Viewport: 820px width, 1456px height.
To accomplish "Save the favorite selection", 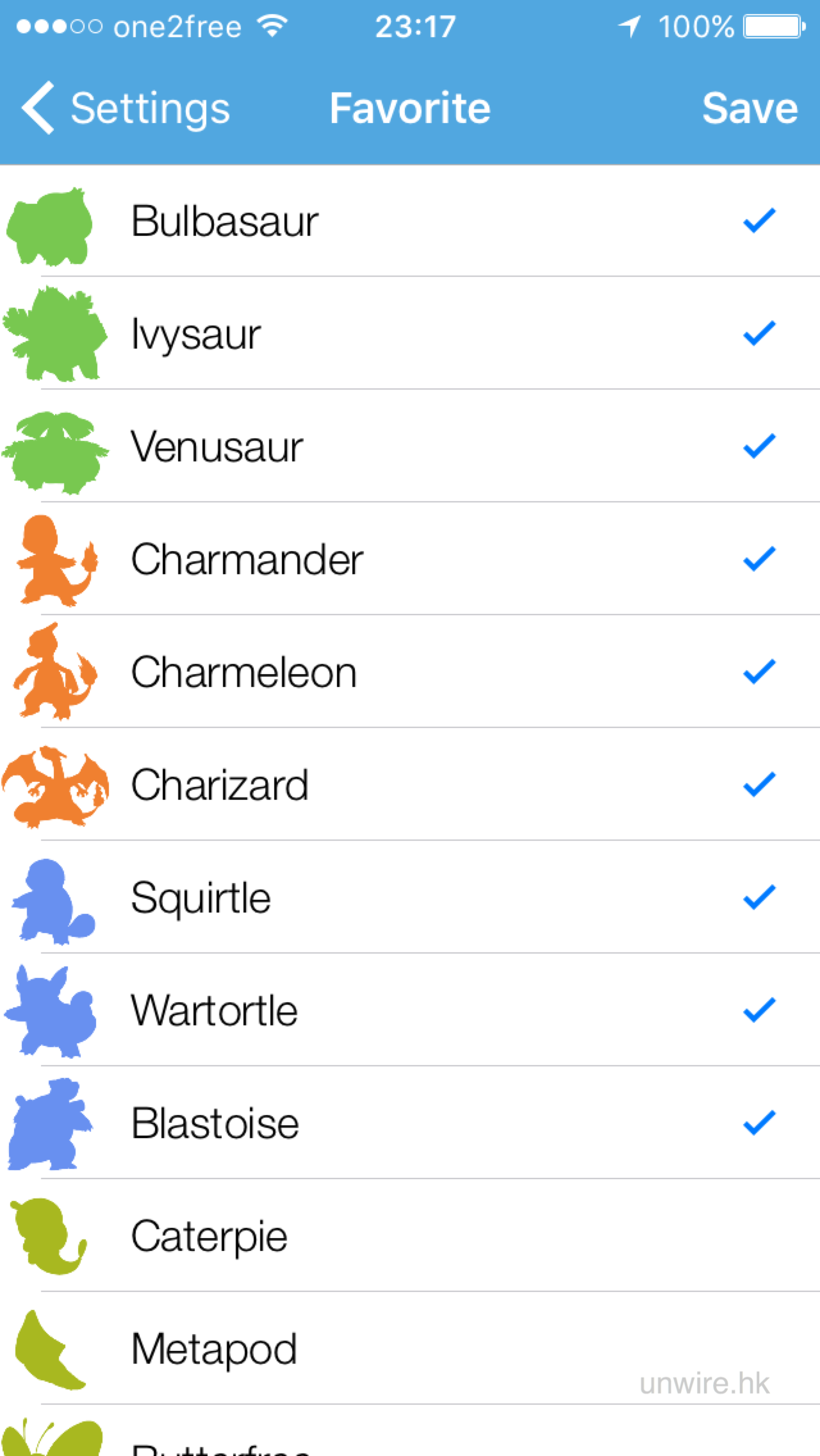I will coord(749,108).
